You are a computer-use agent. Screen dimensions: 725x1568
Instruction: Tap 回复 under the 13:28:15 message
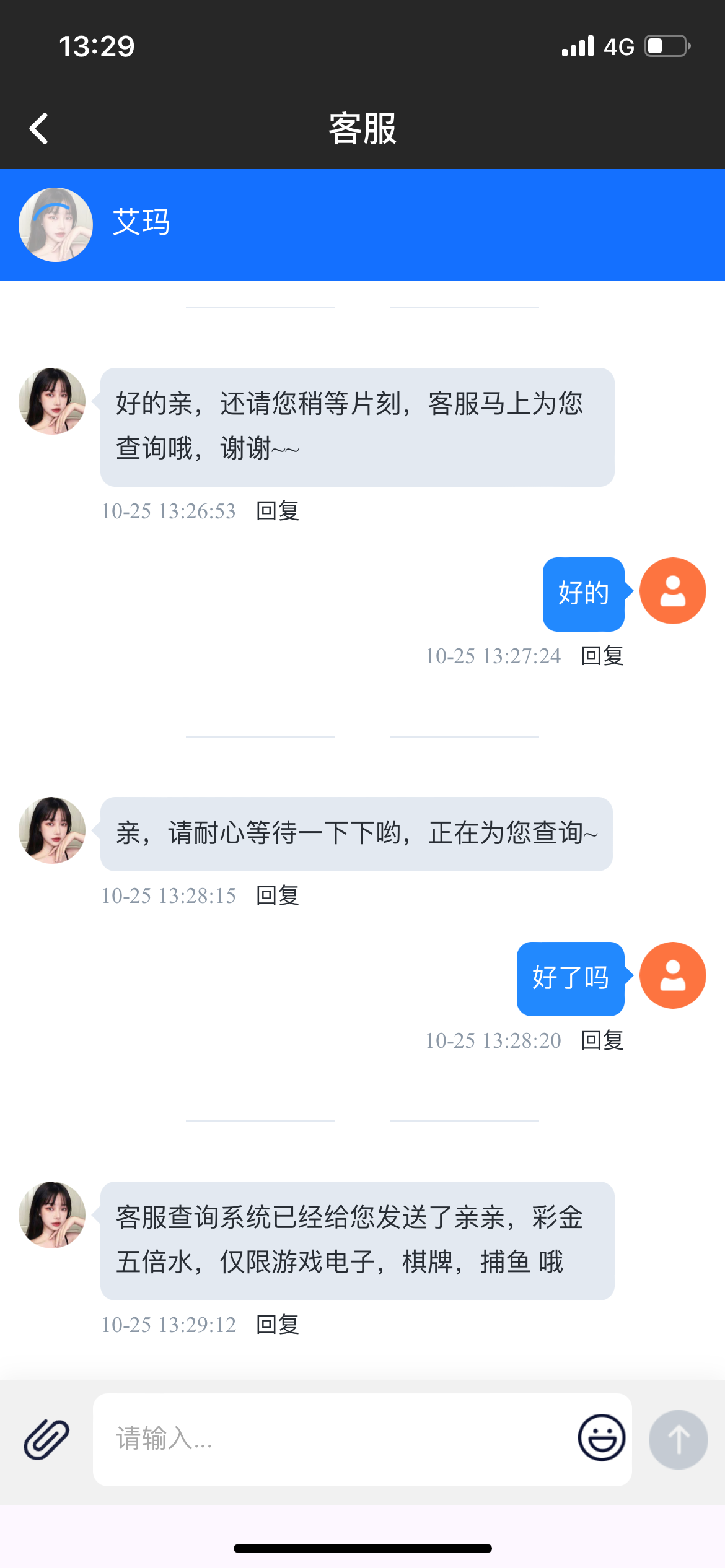278,896
